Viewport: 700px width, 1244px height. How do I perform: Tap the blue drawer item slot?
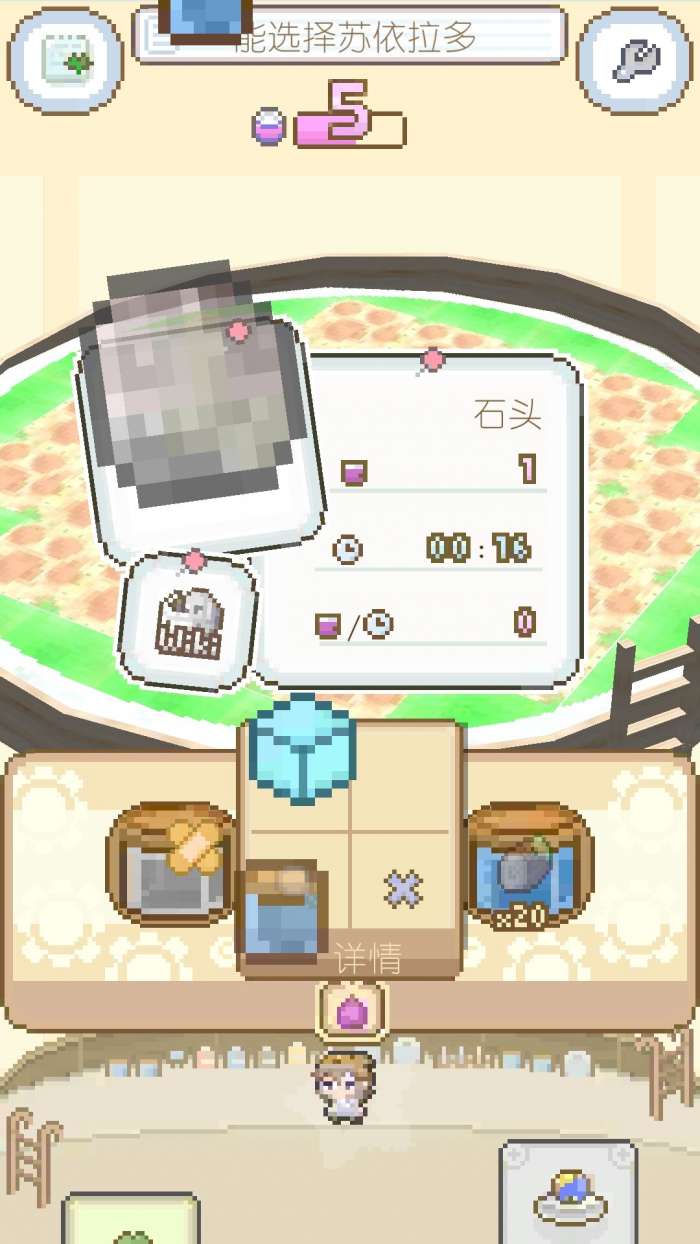pos(283,906)
